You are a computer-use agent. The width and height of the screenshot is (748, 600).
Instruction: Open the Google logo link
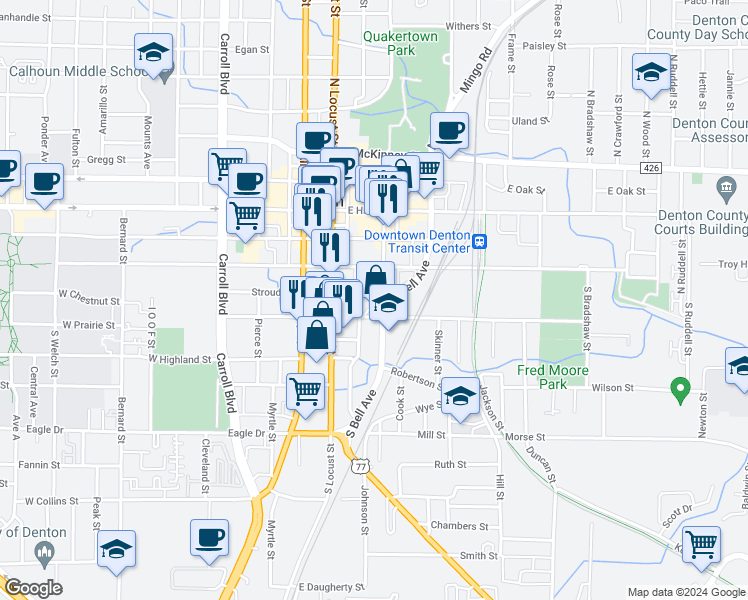32,588
